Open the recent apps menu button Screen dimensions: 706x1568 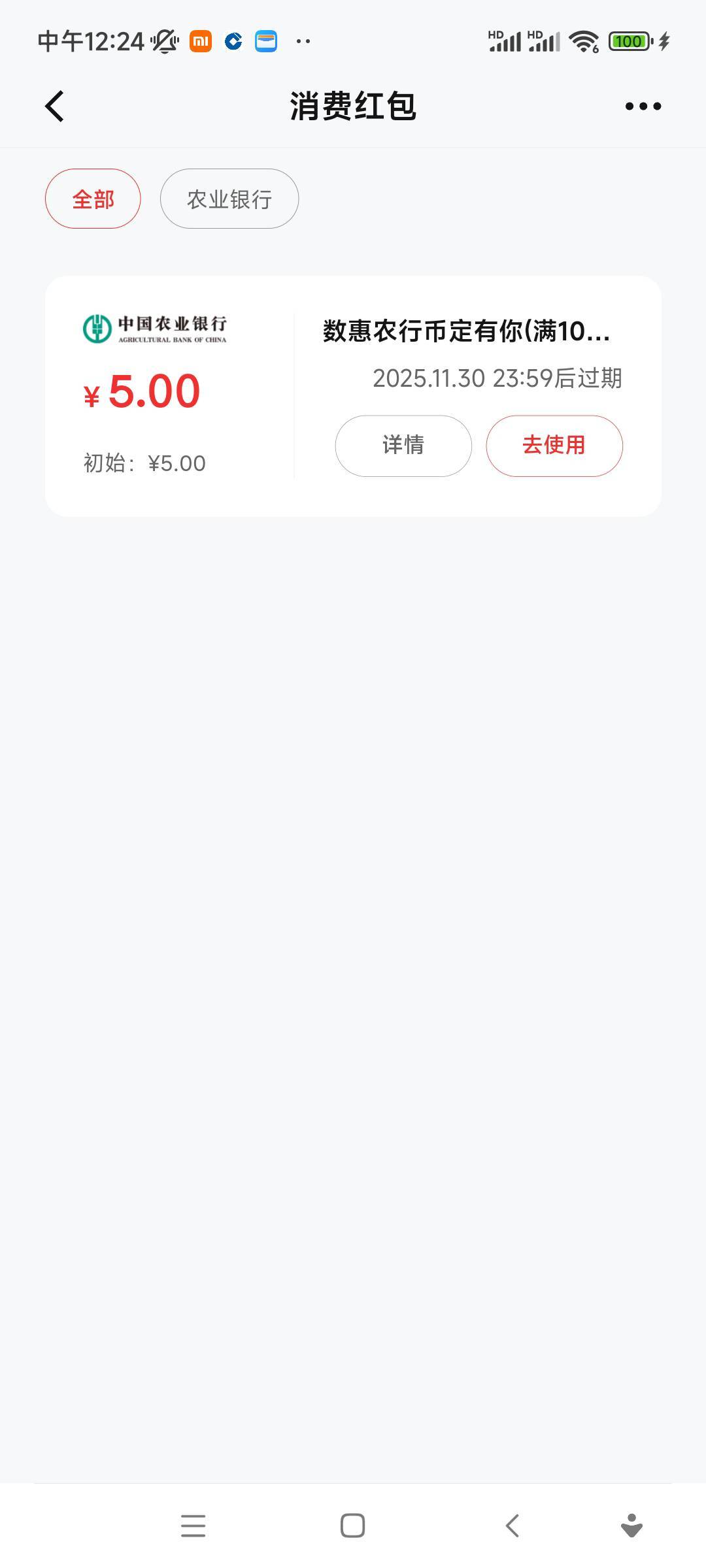coord(193,1526)
